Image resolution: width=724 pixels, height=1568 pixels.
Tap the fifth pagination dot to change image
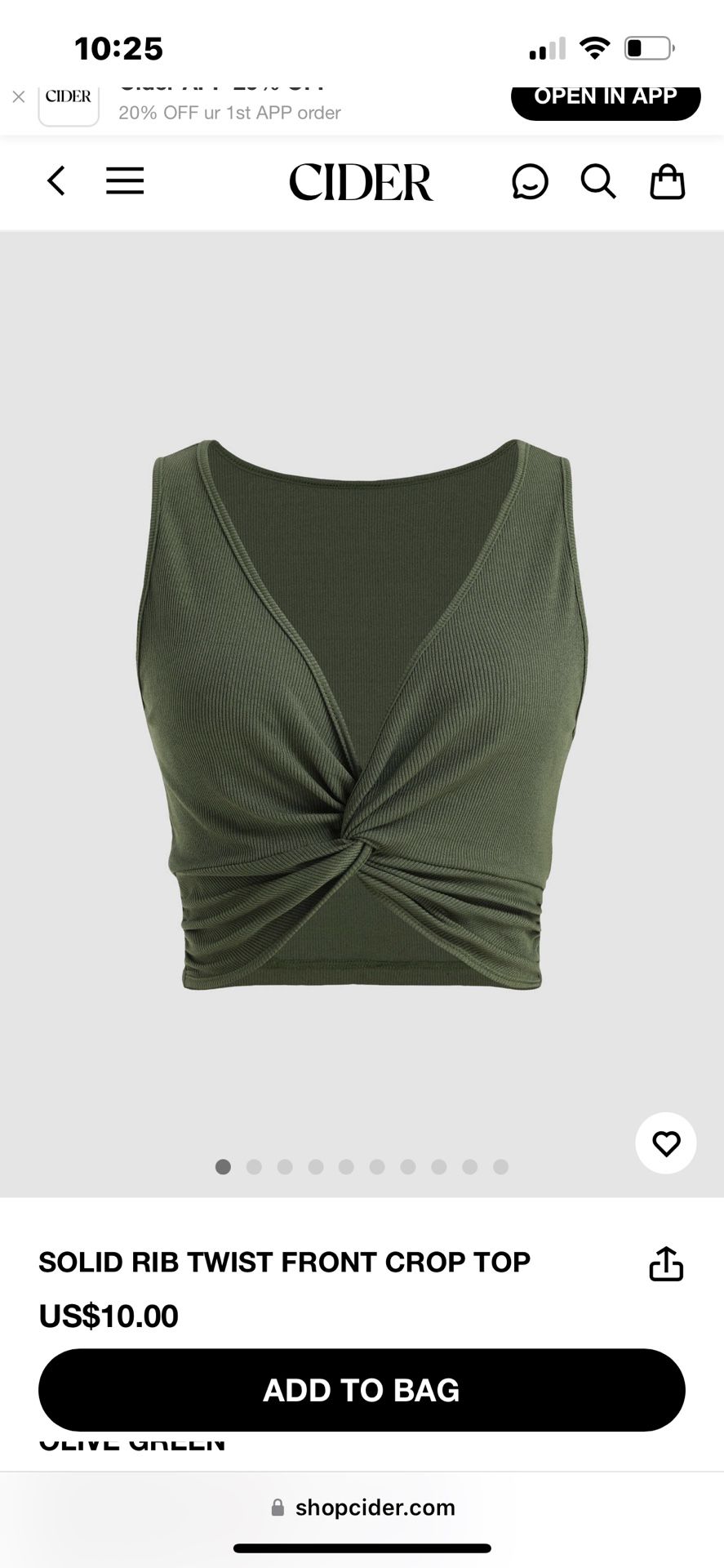tap(346, 1167)
